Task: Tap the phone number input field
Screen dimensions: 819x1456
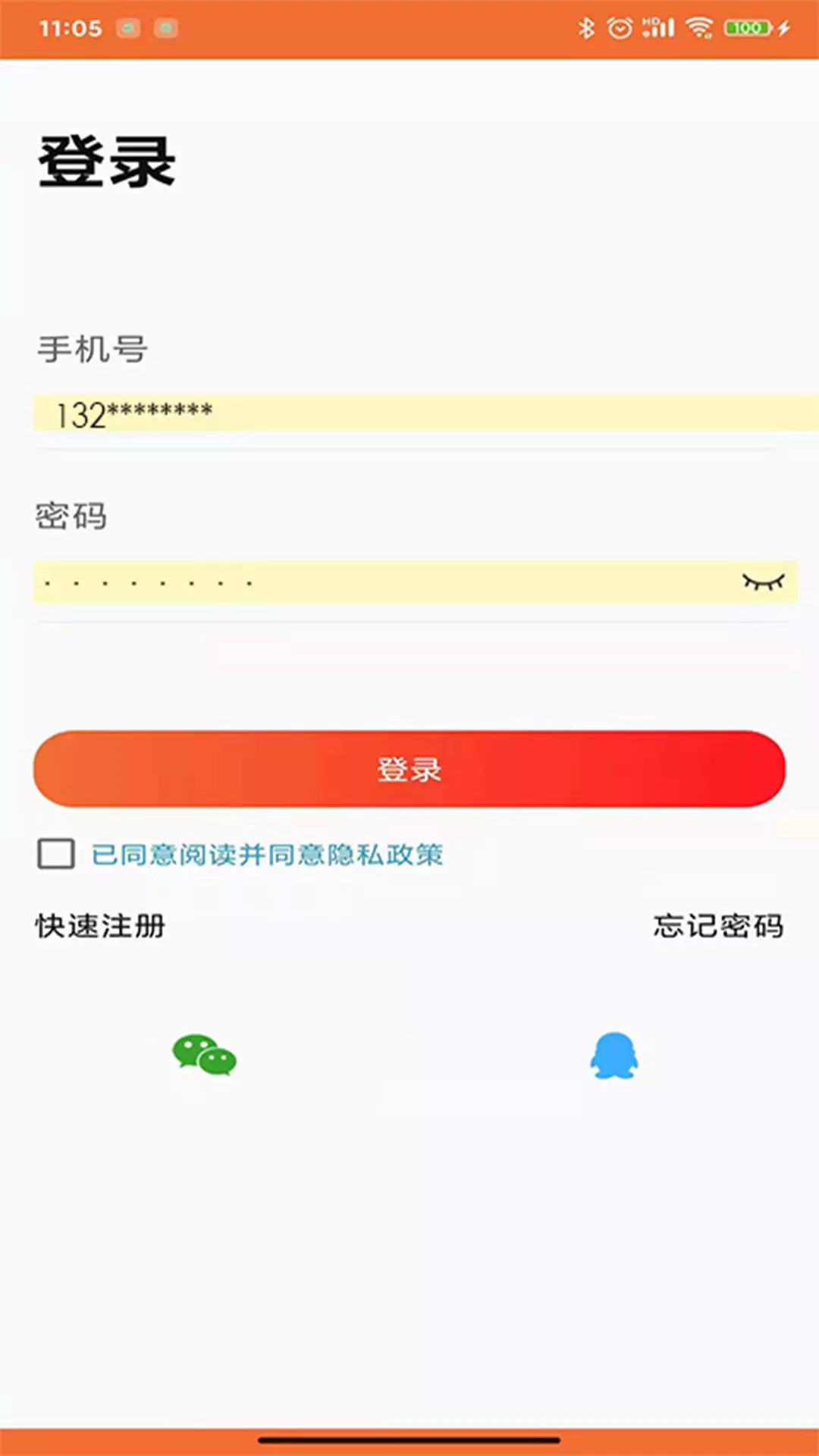Action: (x=426, y=413)
